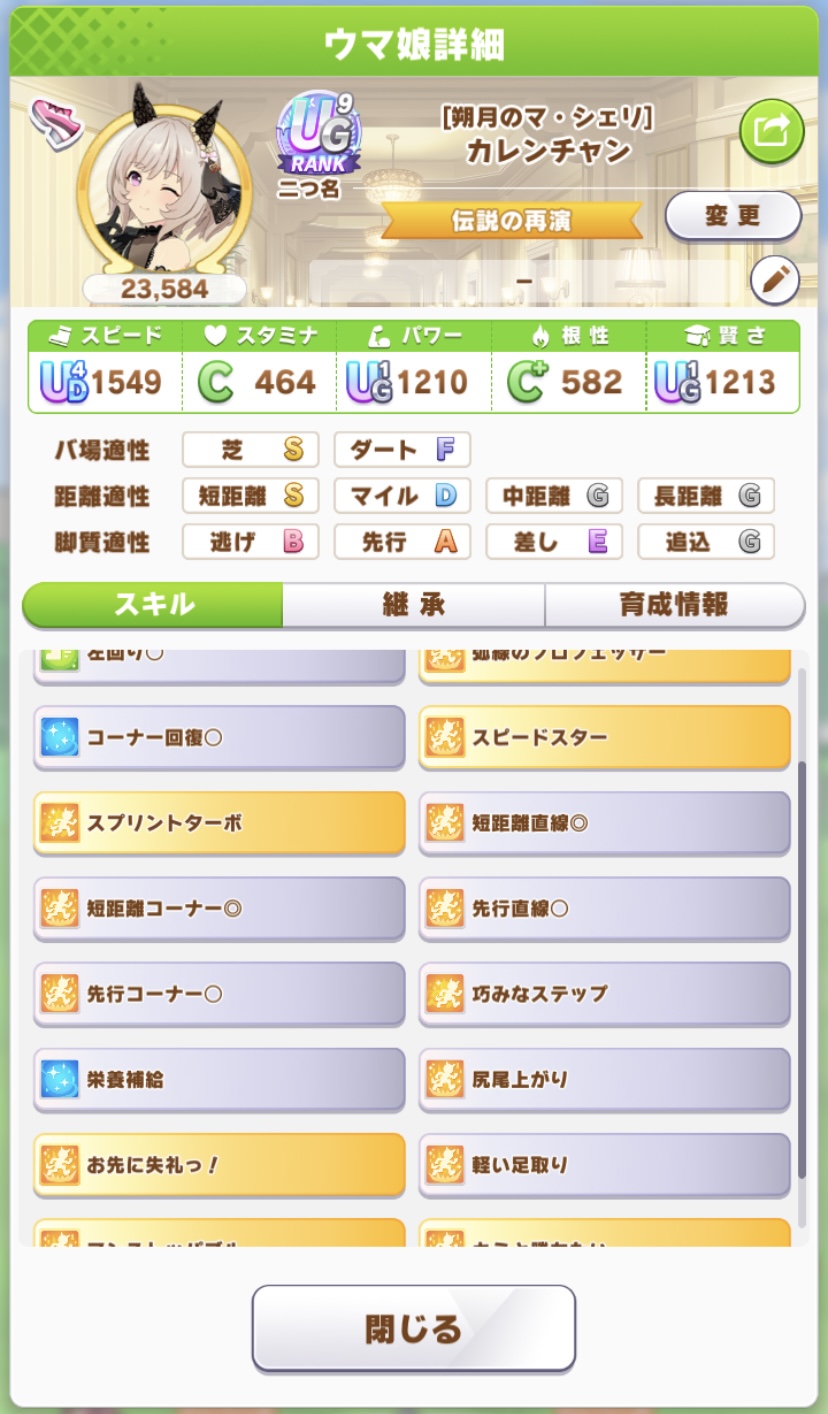The width and height of the screenshot is (828, 1414).
Task: Open the 軽い足取り skill
Action: 604,1165
